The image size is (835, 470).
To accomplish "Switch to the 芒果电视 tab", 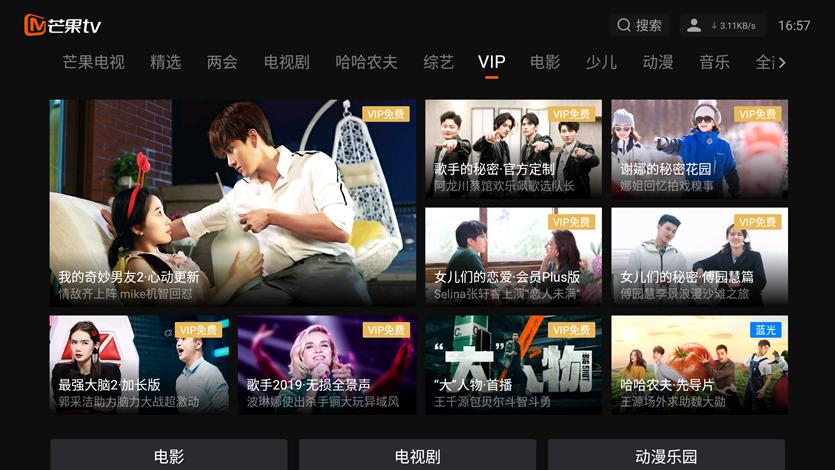I will coord(93,62).
